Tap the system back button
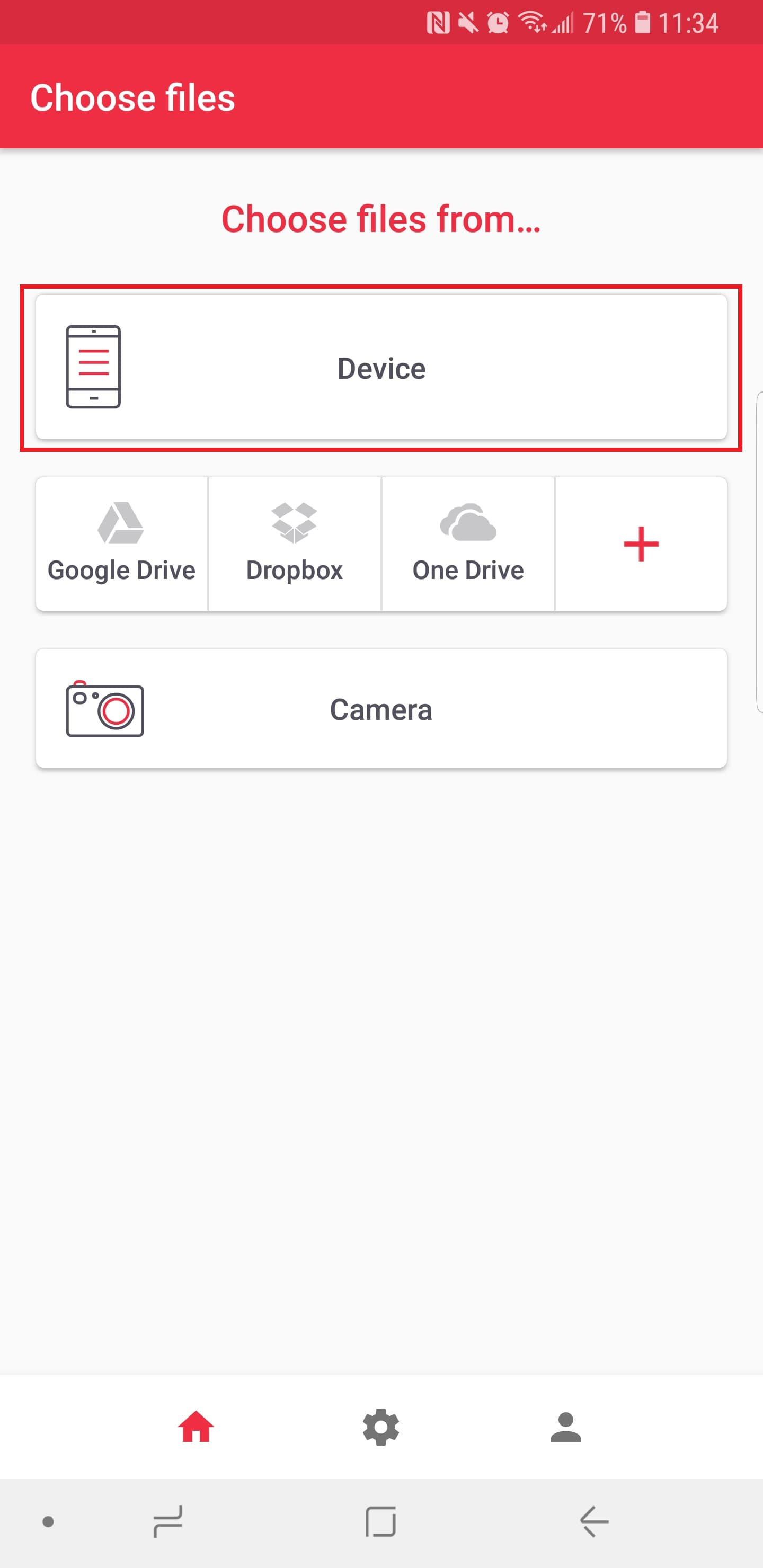The image size is (763, 1568). (x=594, y=1522)
